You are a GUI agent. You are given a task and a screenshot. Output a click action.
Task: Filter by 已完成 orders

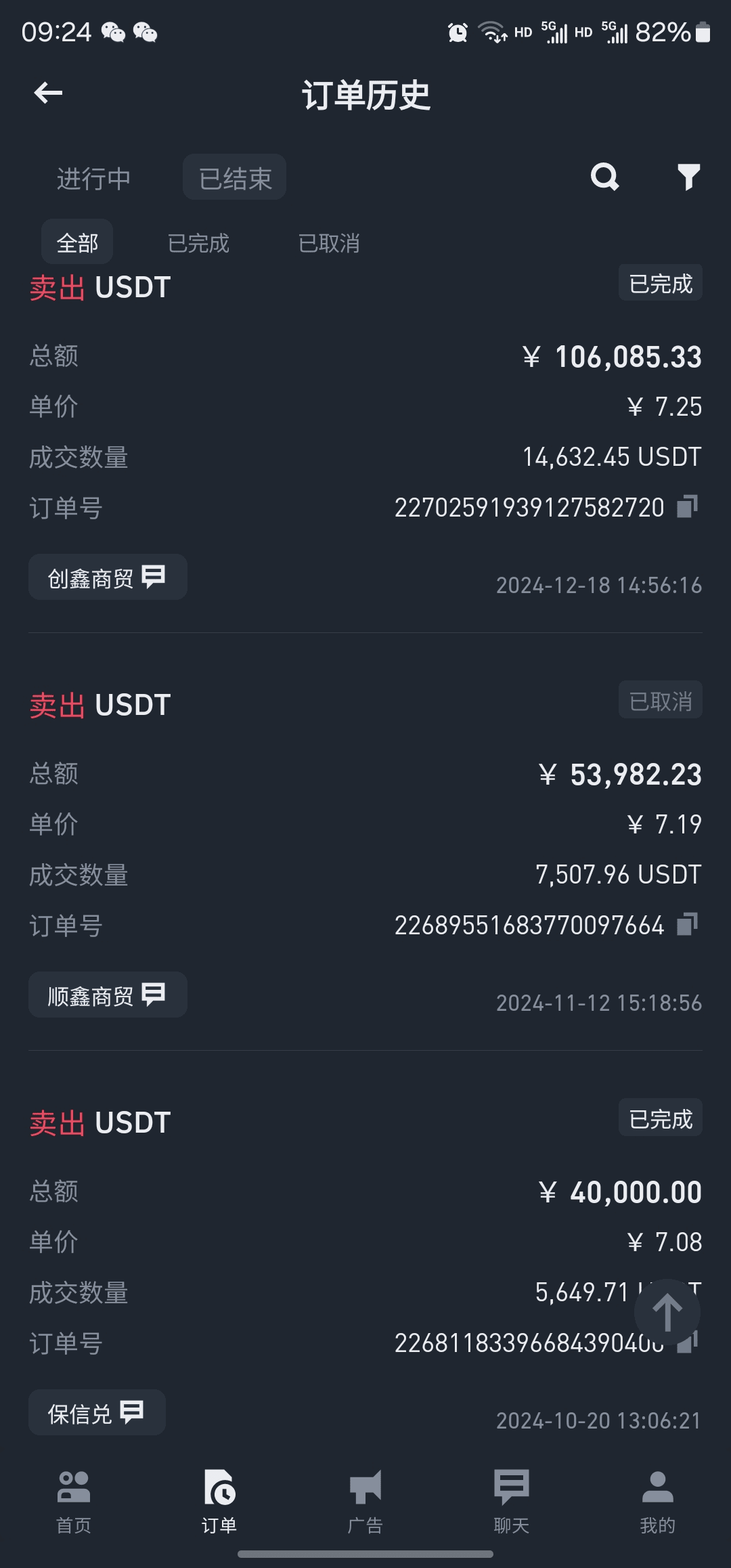tap(198, 243)
